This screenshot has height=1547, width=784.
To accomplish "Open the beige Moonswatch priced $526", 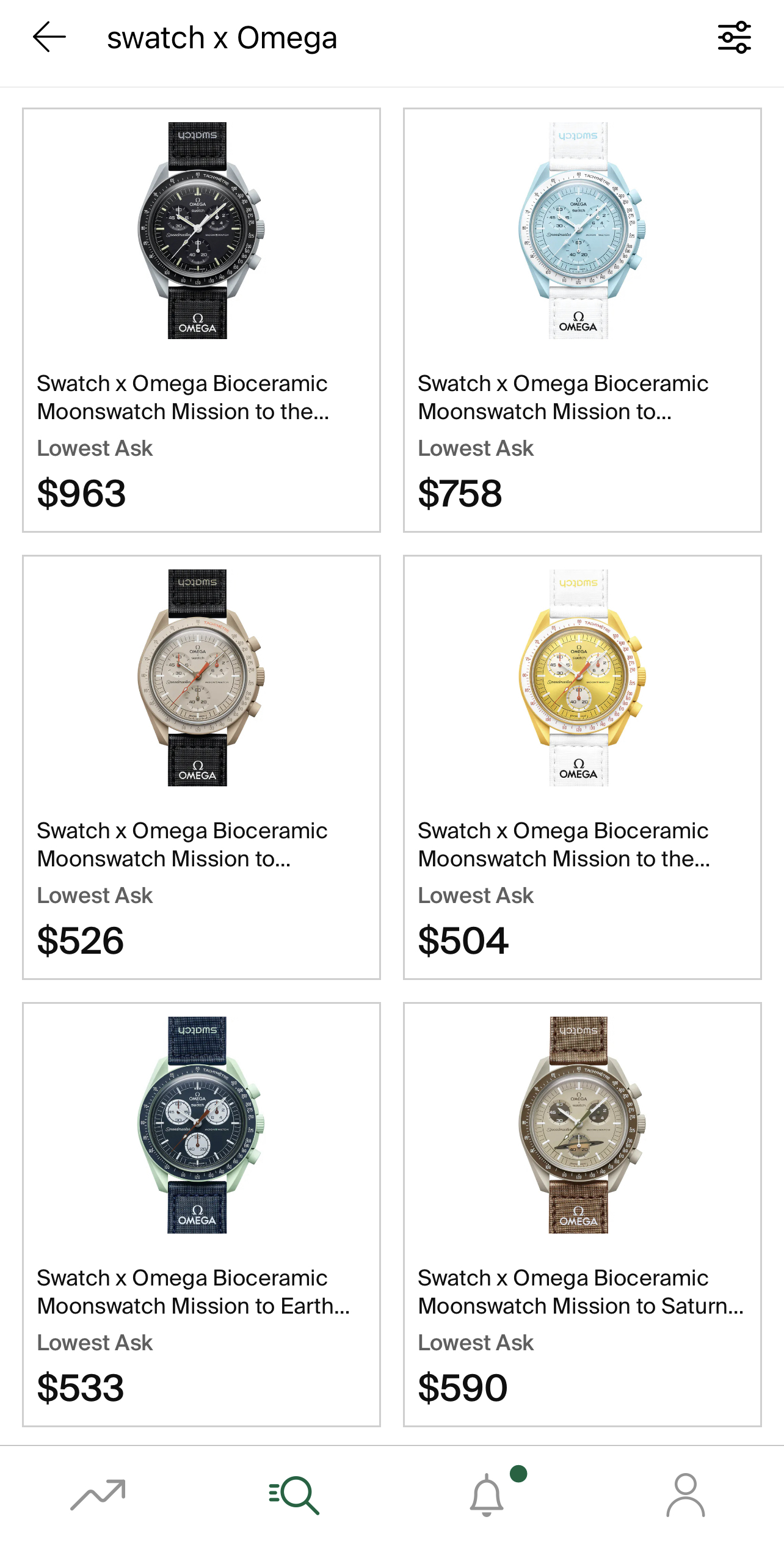I will tap(201, 767).
